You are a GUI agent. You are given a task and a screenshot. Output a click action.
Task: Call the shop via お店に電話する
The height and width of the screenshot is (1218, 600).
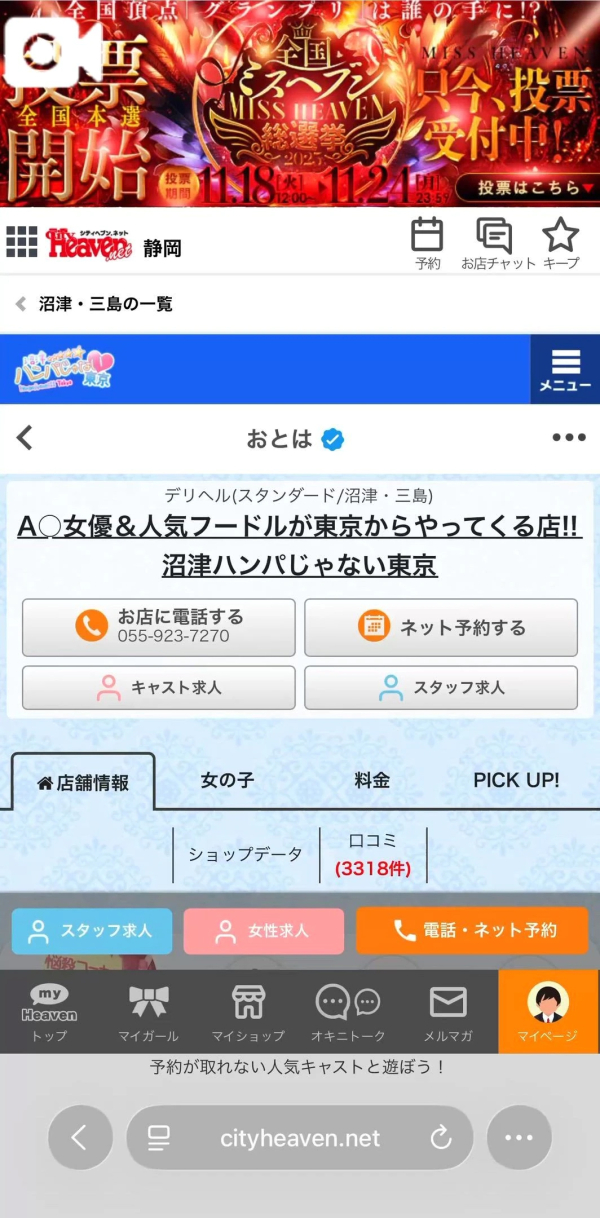pyautogui.click(x=159, y=627)
